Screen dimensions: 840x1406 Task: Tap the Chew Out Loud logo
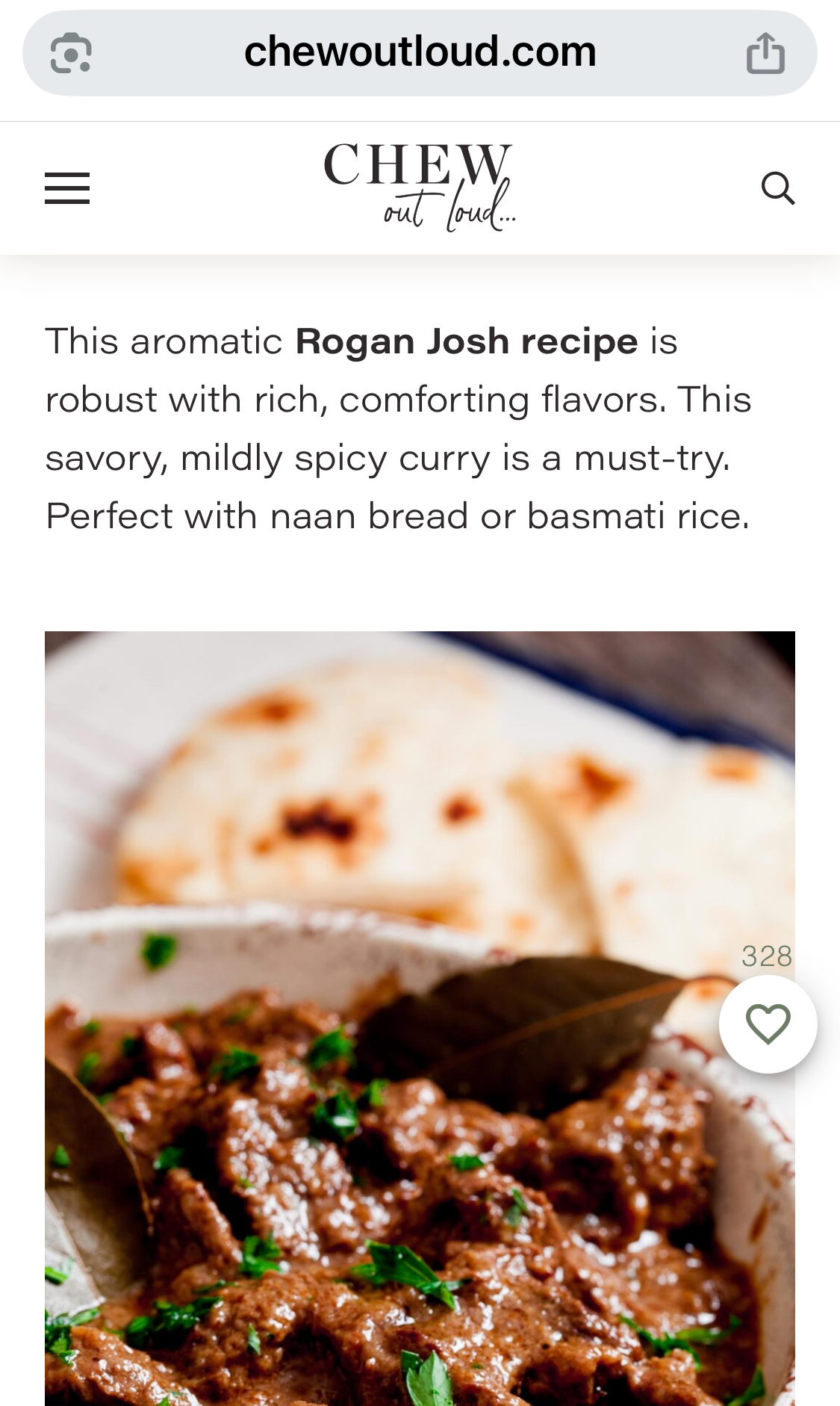click(420, 188)
